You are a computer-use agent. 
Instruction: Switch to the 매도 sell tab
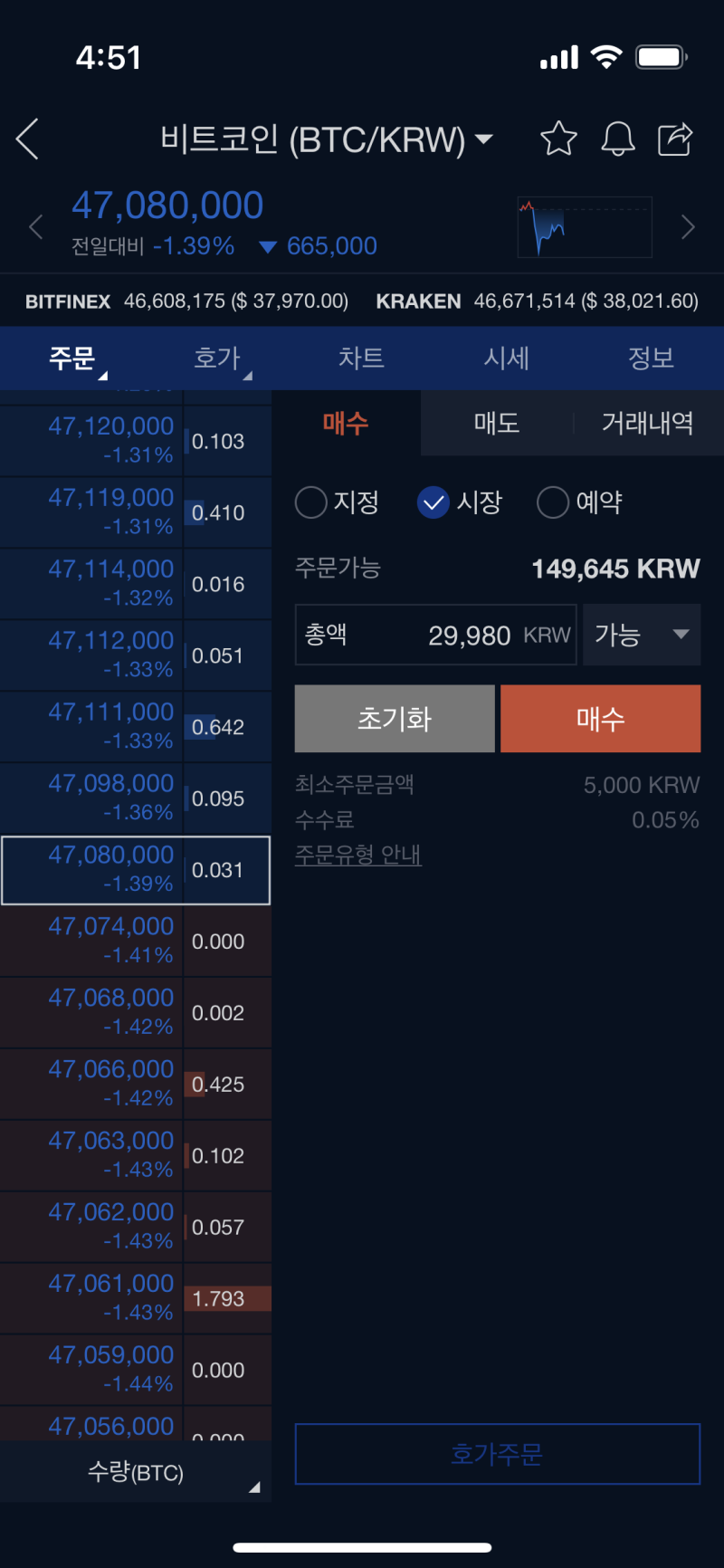(497, 423)
